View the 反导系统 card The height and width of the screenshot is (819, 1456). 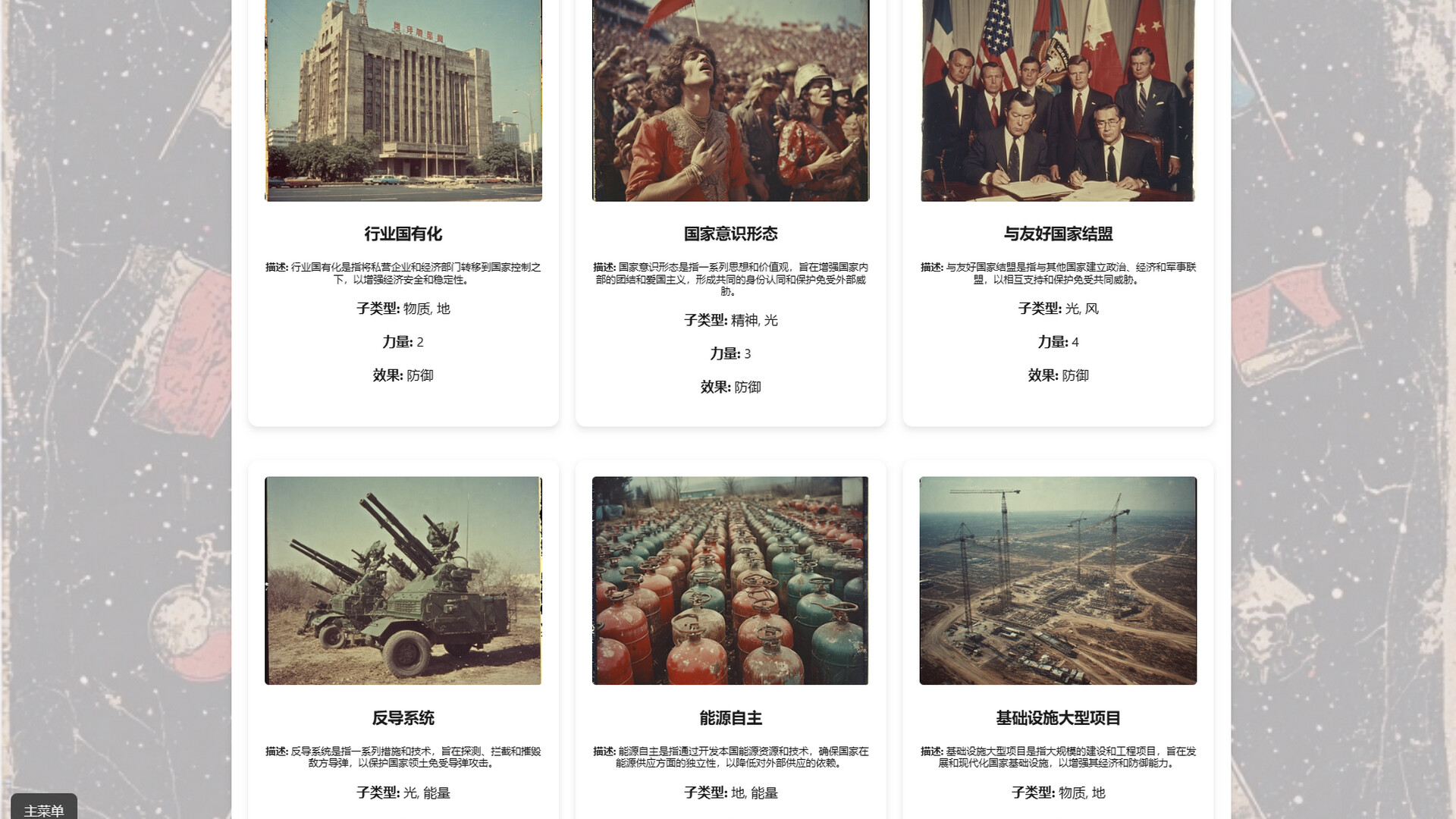pos(403,717)
